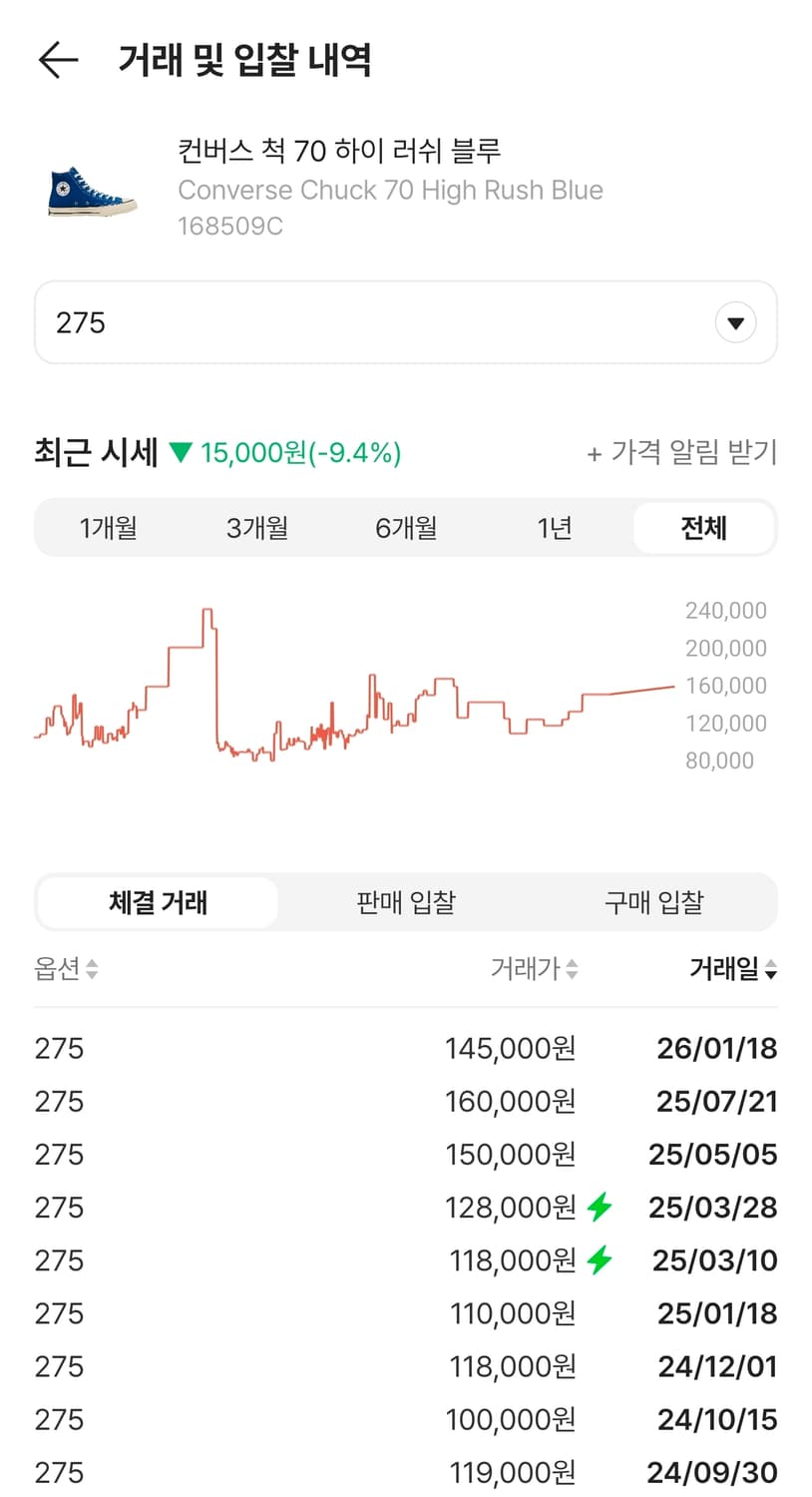Select the 6개월 price range option
812x1497 pixels.
pyautogui.click(x=405, y=527)
